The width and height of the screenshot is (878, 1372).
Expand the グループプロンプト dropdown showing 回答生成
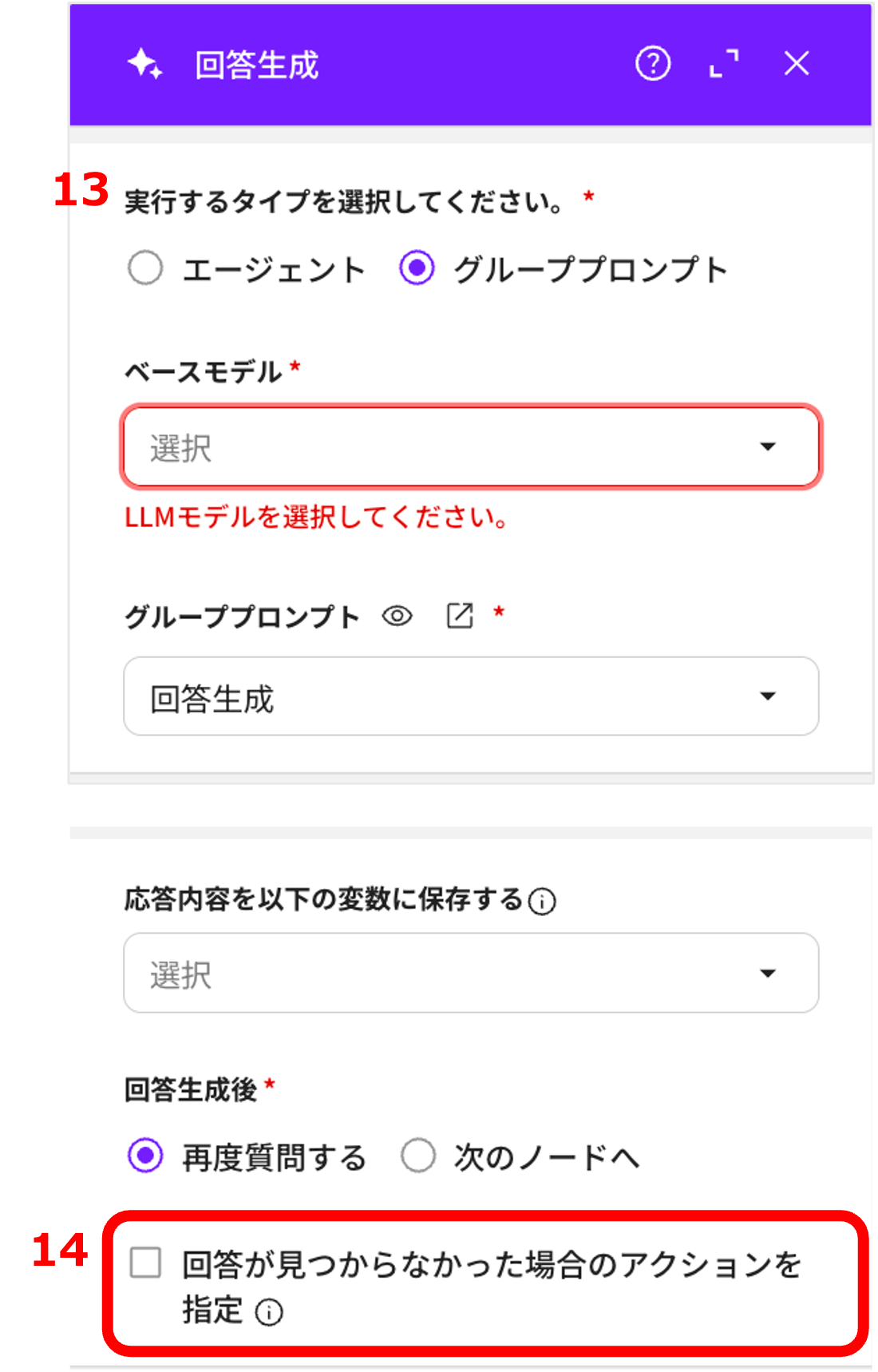pyautogui.click(x=471, y=696)
